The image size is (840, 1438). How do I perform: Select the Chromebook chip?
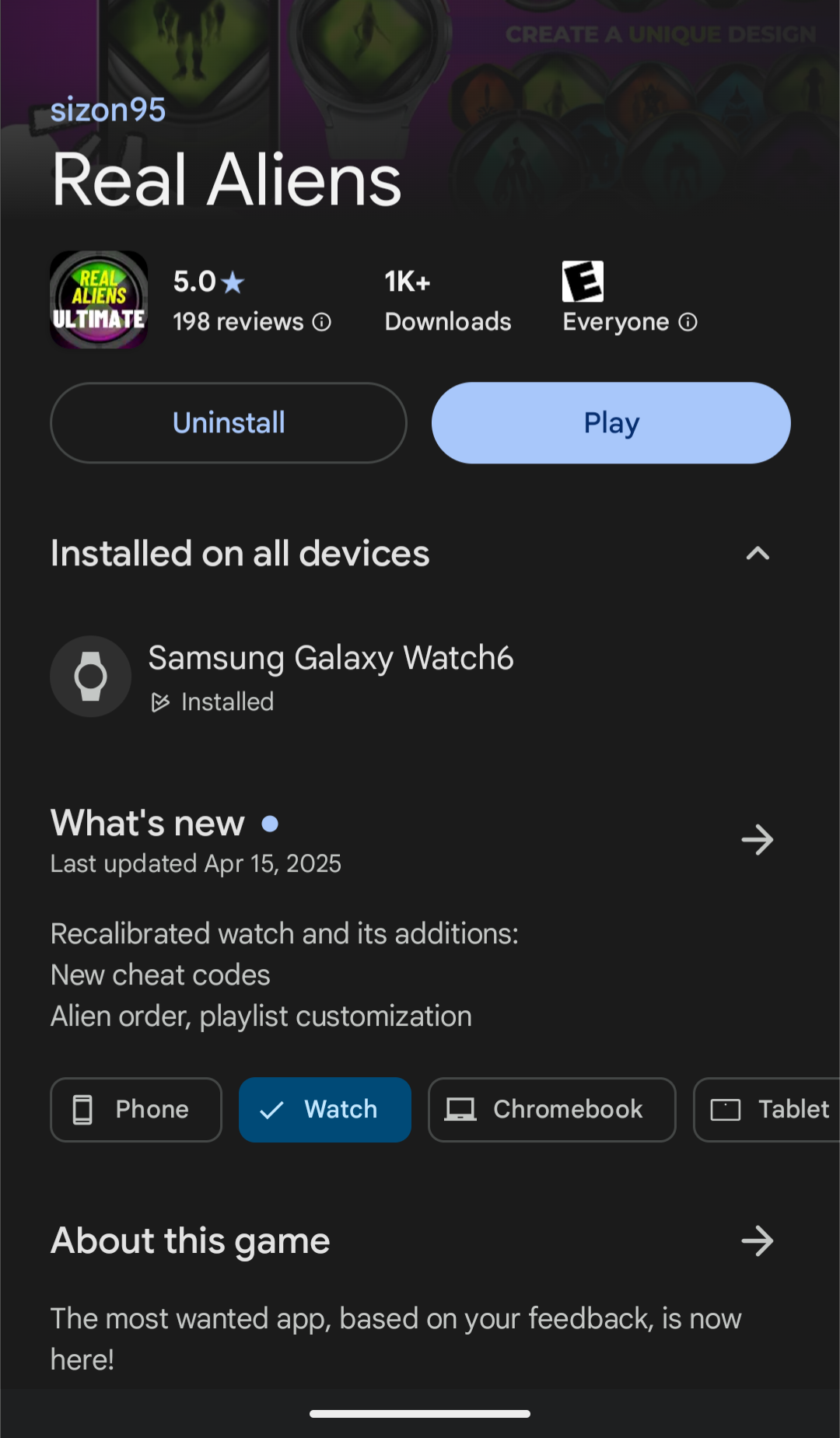pyautogui.click(x=551, y=1109)
